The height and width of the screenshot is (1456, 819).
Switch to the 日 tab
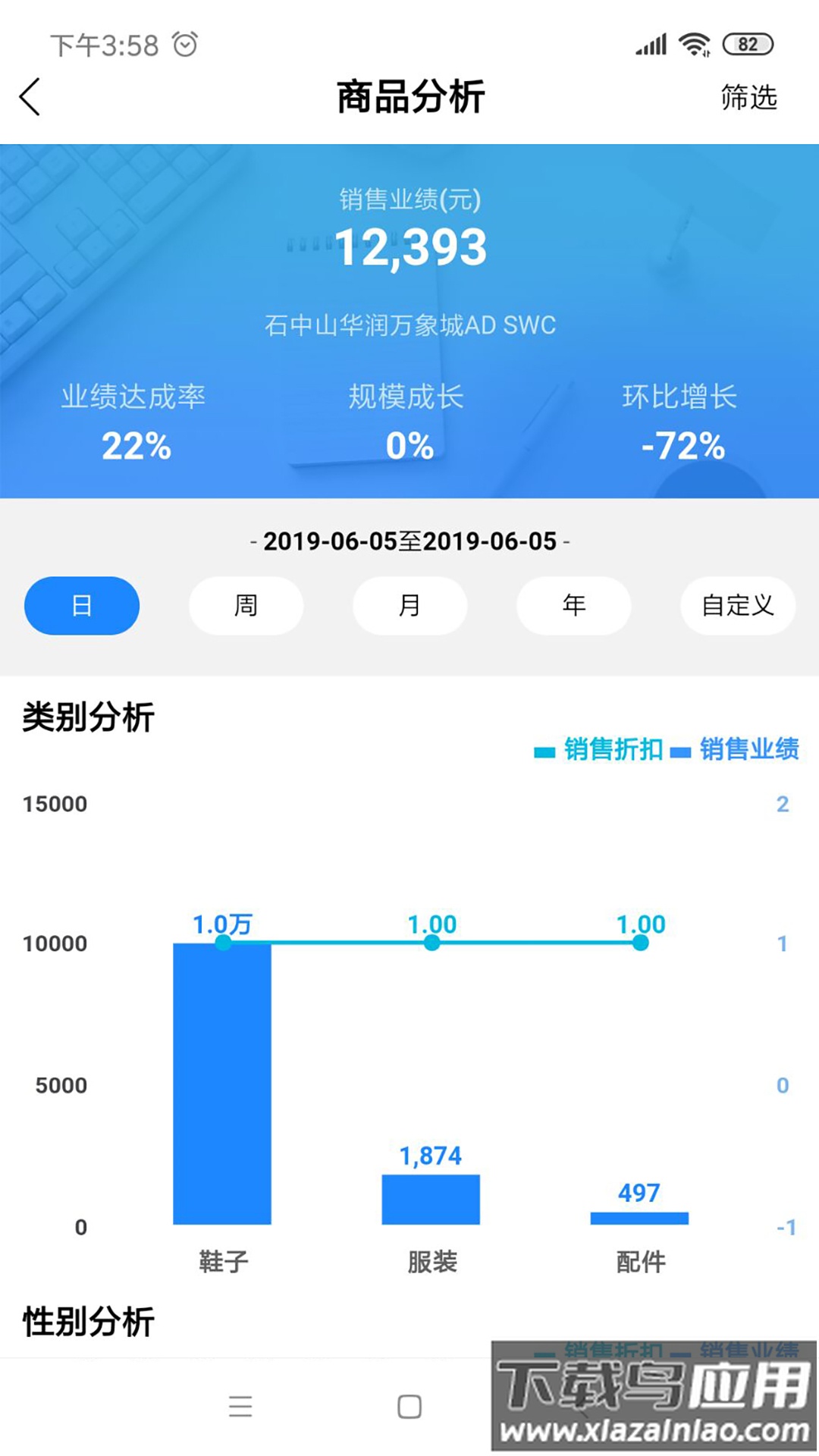pyautogui.click(x=81, y=605)
